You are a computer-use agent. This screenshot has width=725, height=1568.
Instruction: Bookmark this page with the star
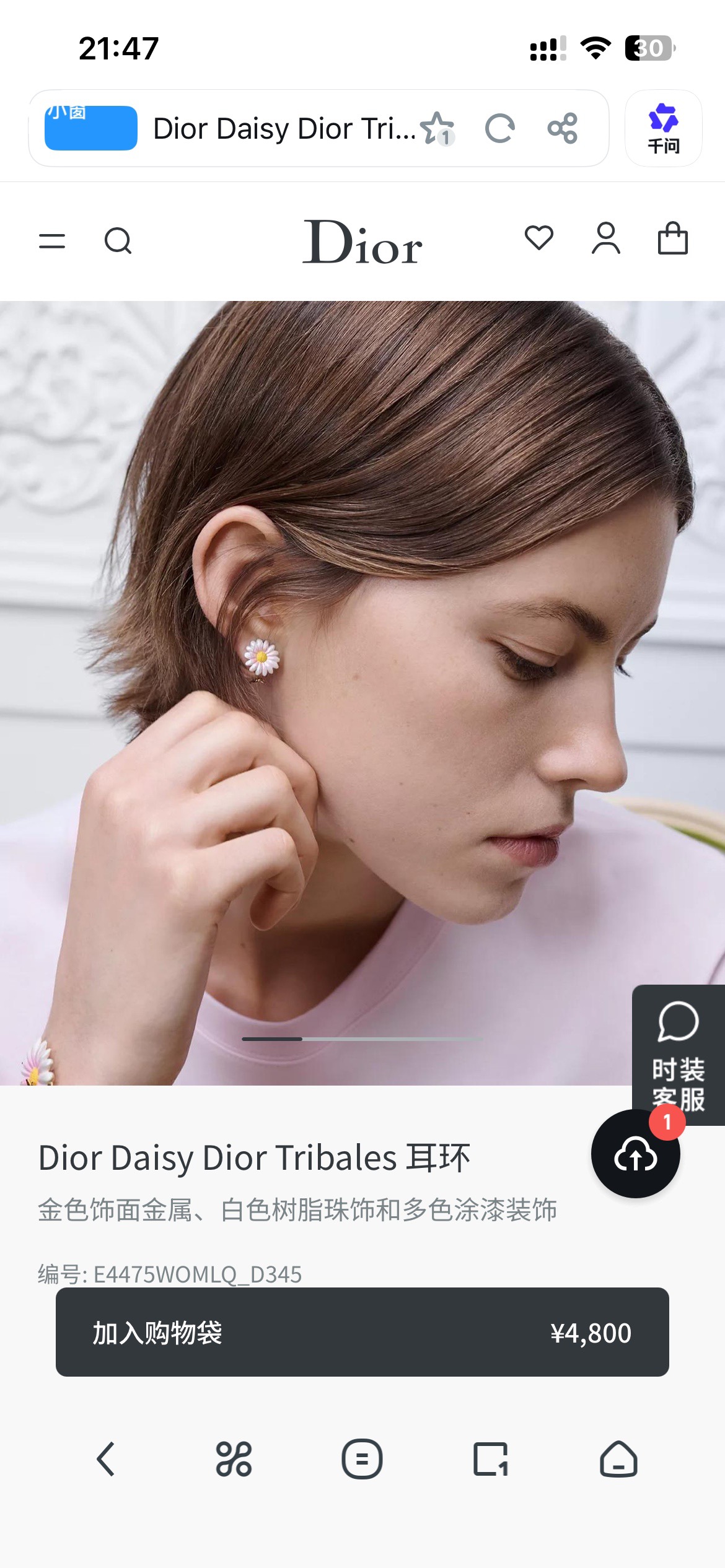pyautogui.click(x=437, y=128)
